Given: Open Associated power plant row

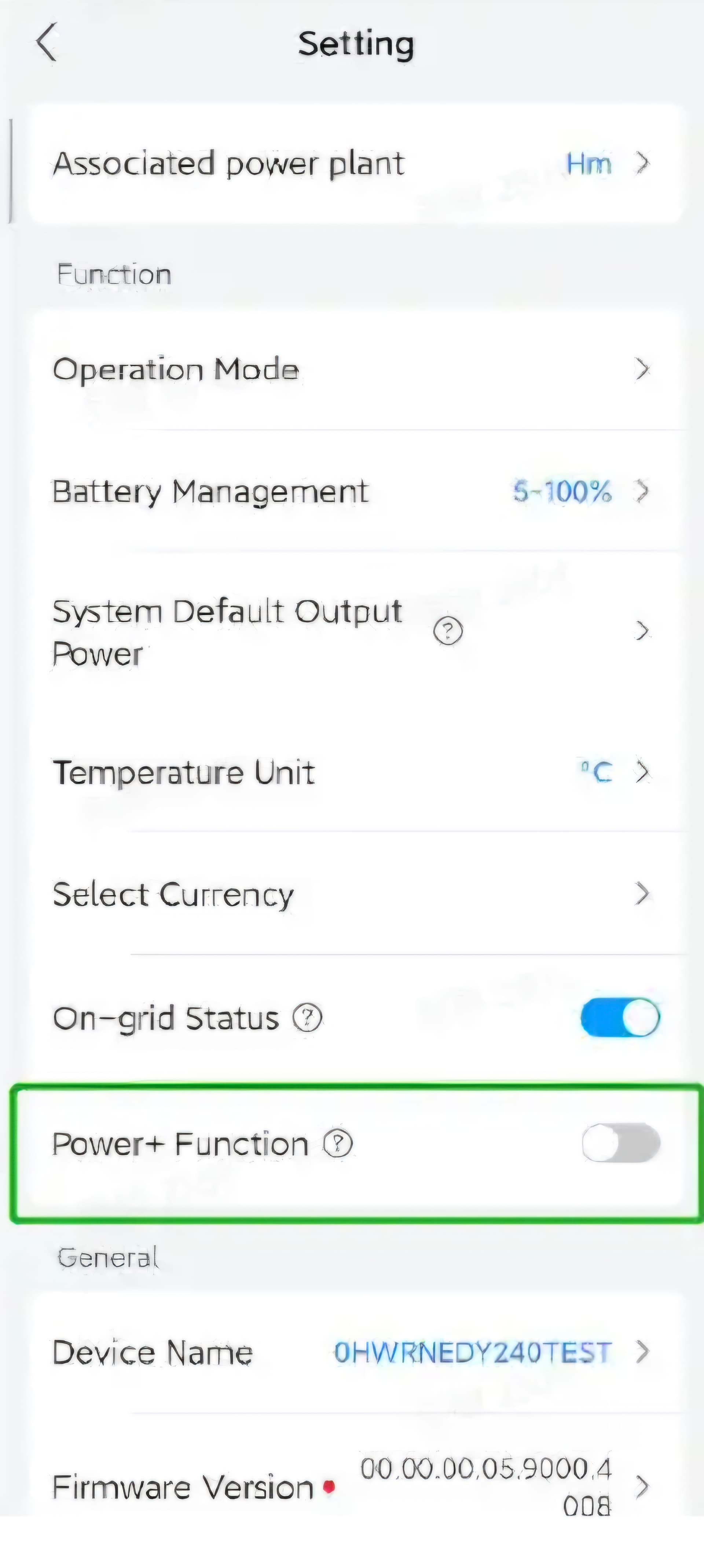Looking at the screenshot, I should tap(355, 164).
